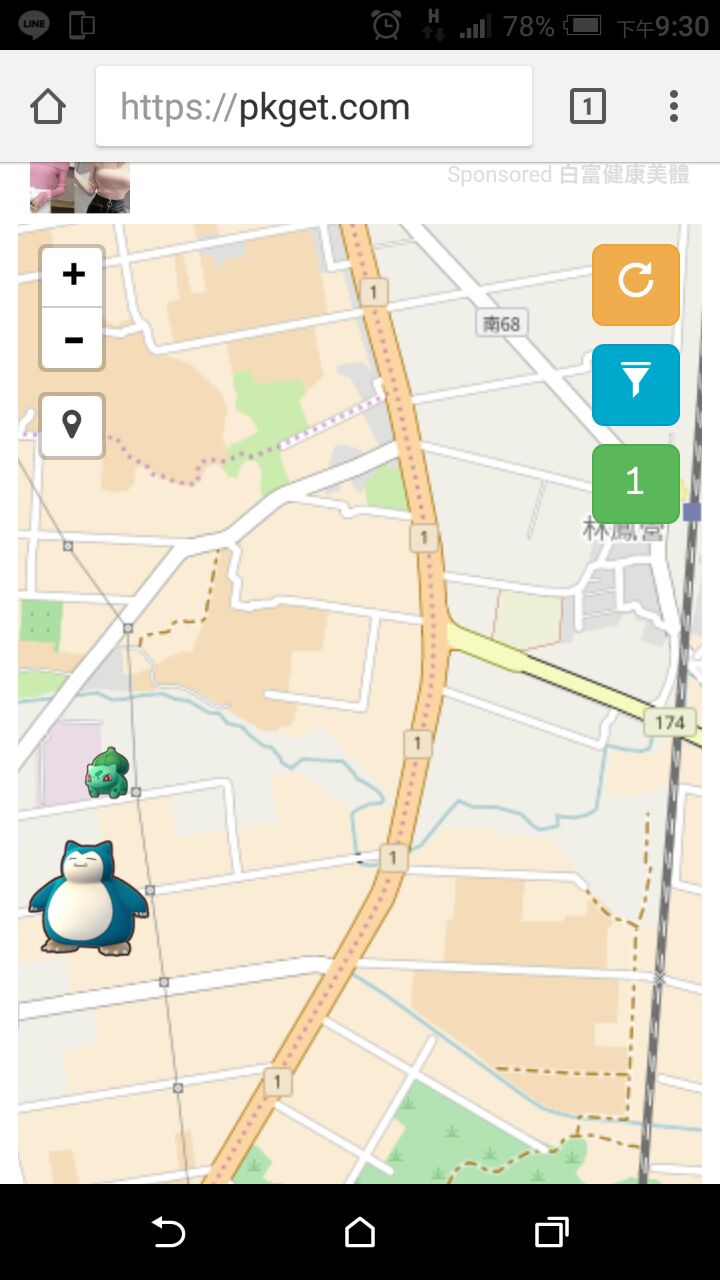Tap the green 1 counter button
This screenshot has width=720, height=1280.
pos(635,483)
